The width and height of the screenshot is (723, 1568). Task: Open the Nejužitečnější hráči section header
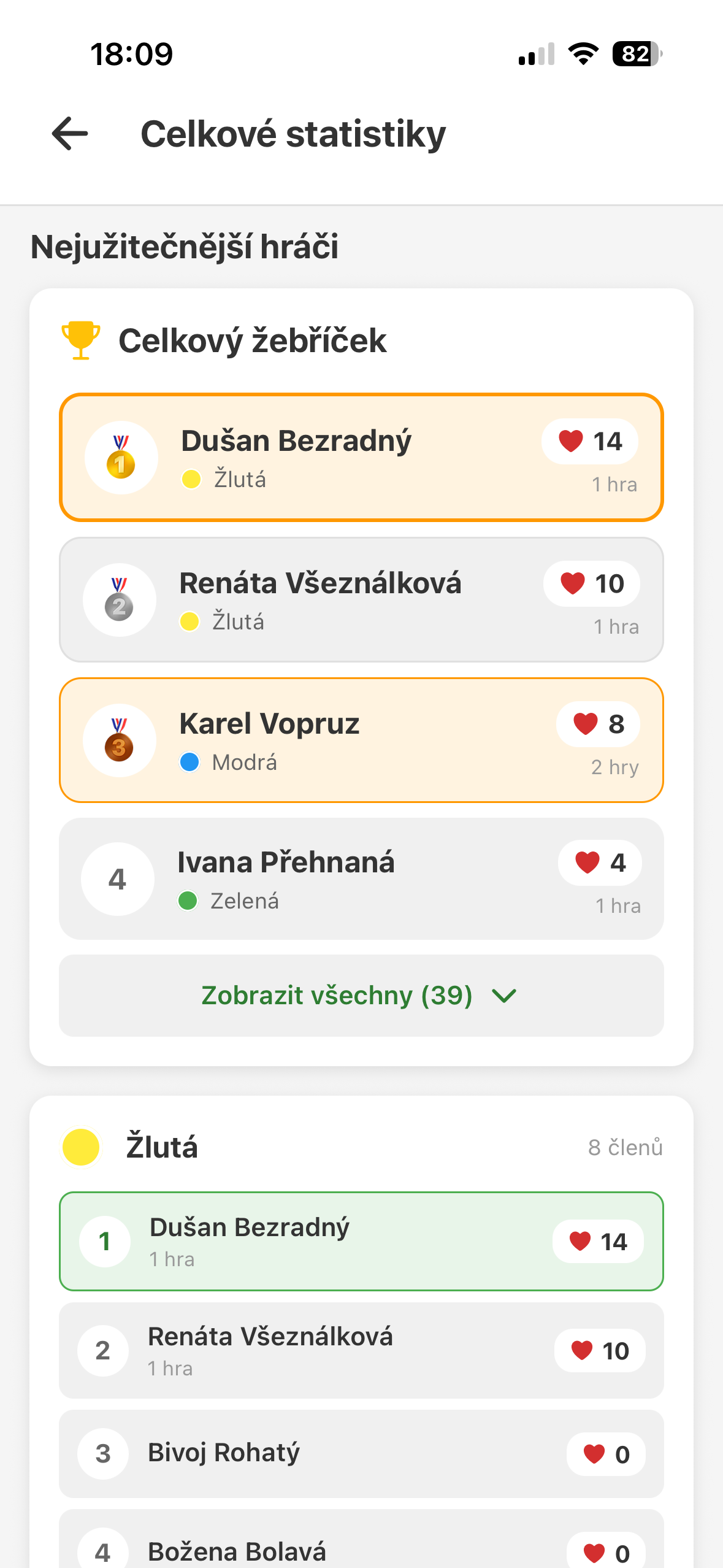pyautogui.click(x=183, y=247)
